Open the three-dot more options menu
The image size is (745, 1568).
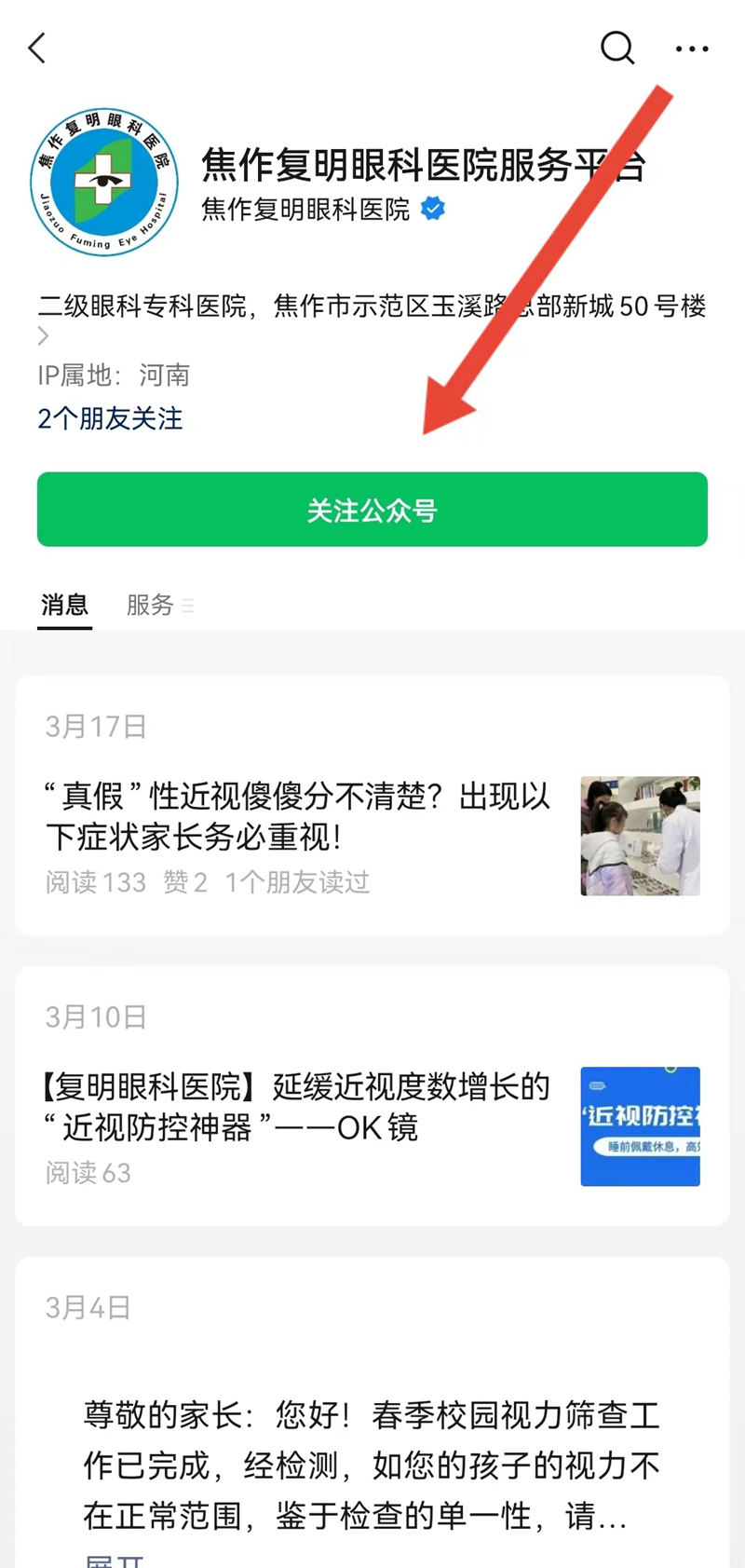[691, 48]
